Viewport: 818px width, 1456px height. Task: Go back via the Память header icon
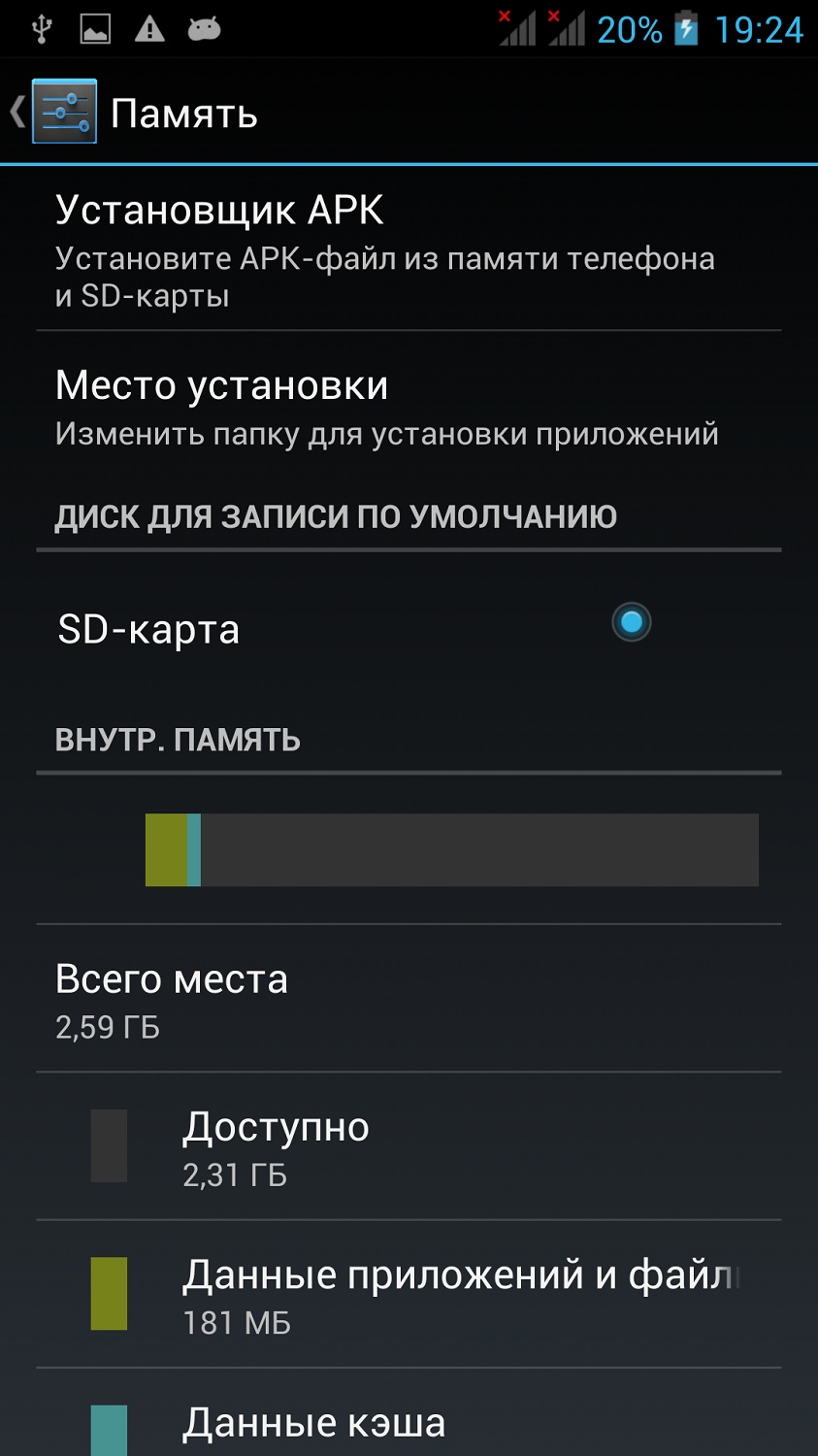55,112
